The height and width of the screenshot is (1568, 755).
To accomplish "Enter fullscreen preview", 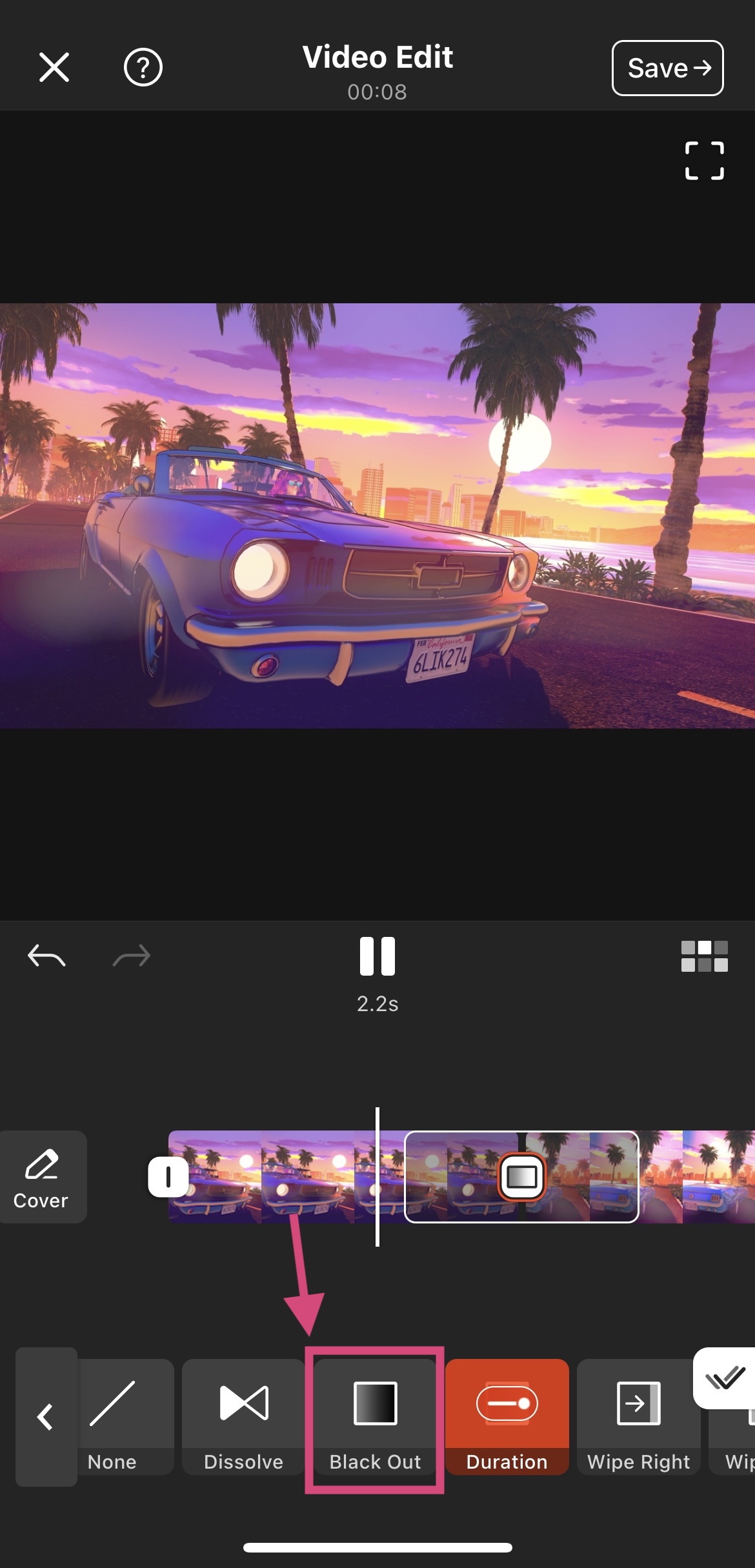I will pos(704,161).
